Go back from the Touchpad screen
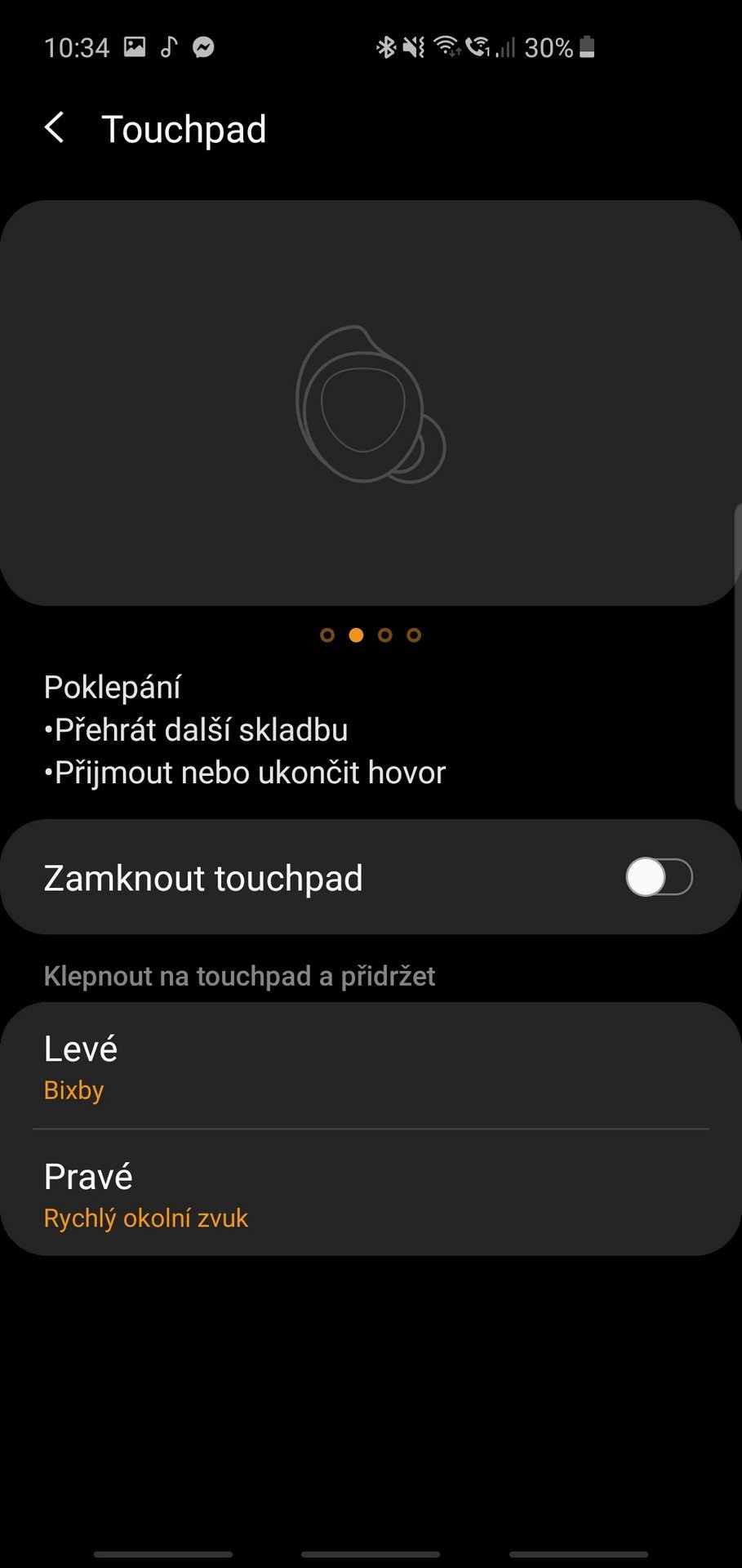 [x=55, y=128]
